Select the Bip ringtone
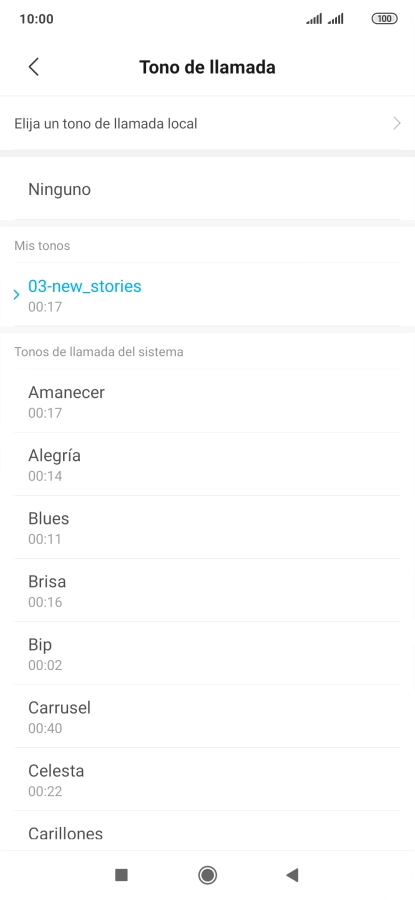415x900 pixels. click(x=207, y=654)
